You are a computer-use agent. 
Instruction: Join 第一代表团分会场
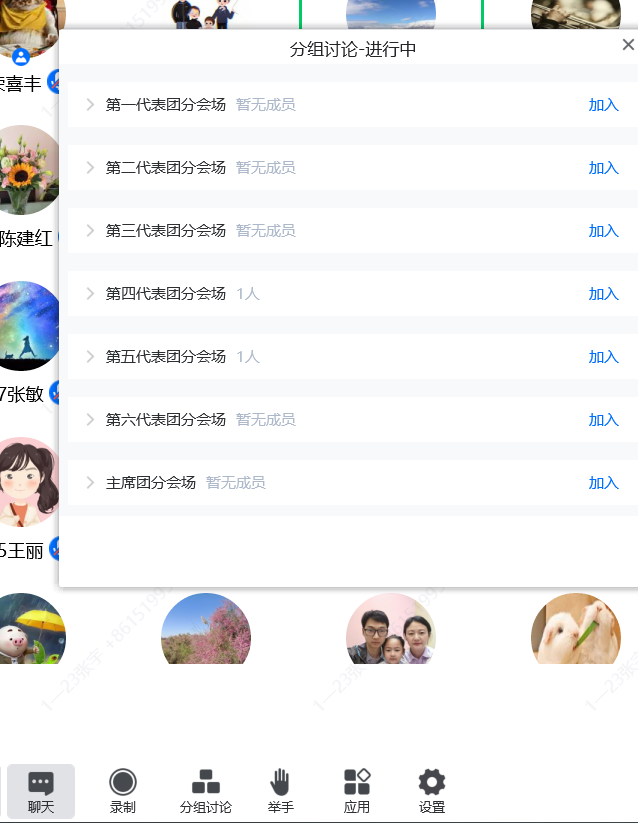[x=603, y=105]
